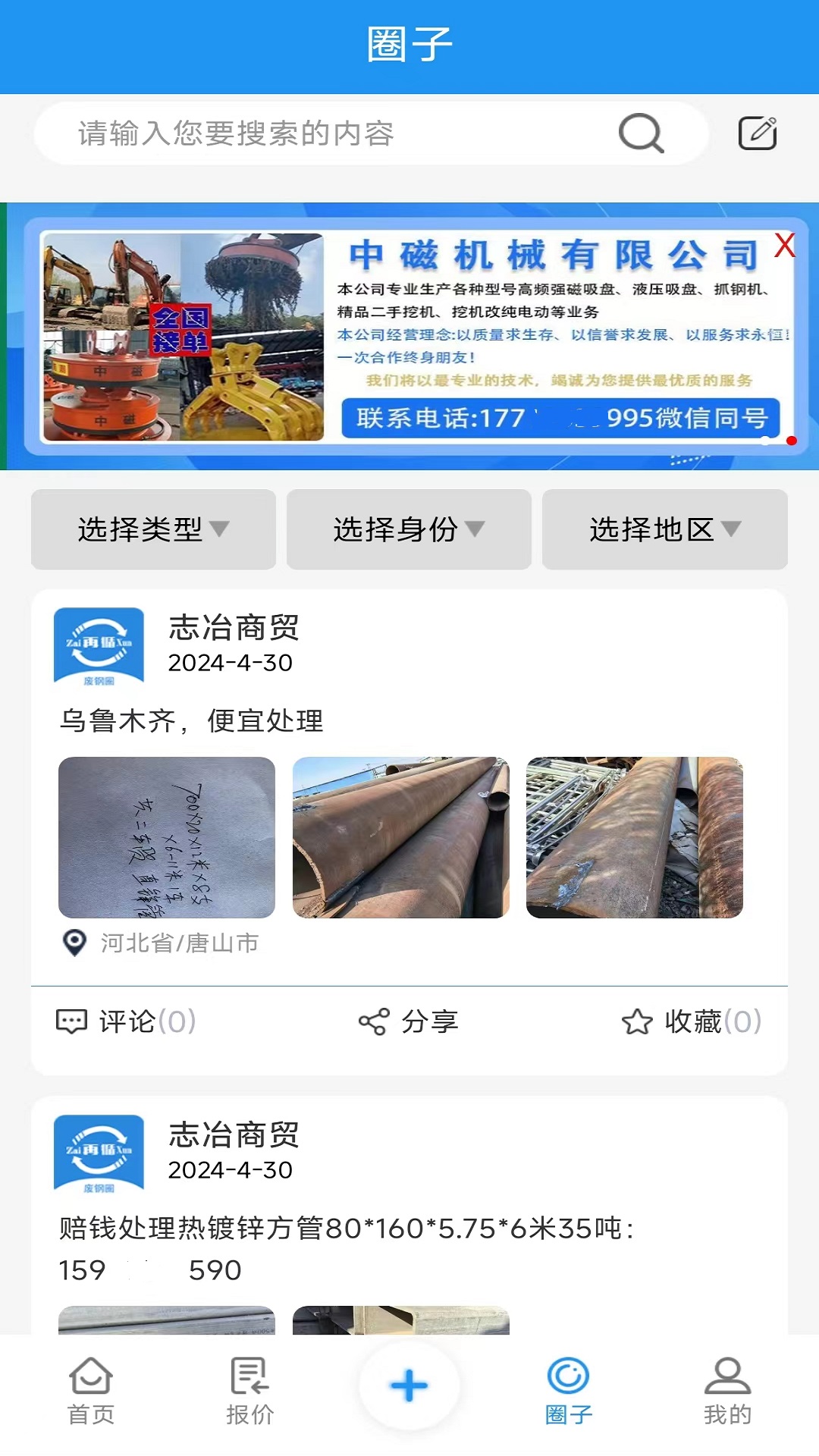Expand the 选择地区 dropdown
Image resolution: width=819 pixels, height=1456 pixels.
(x=664, y=529)
